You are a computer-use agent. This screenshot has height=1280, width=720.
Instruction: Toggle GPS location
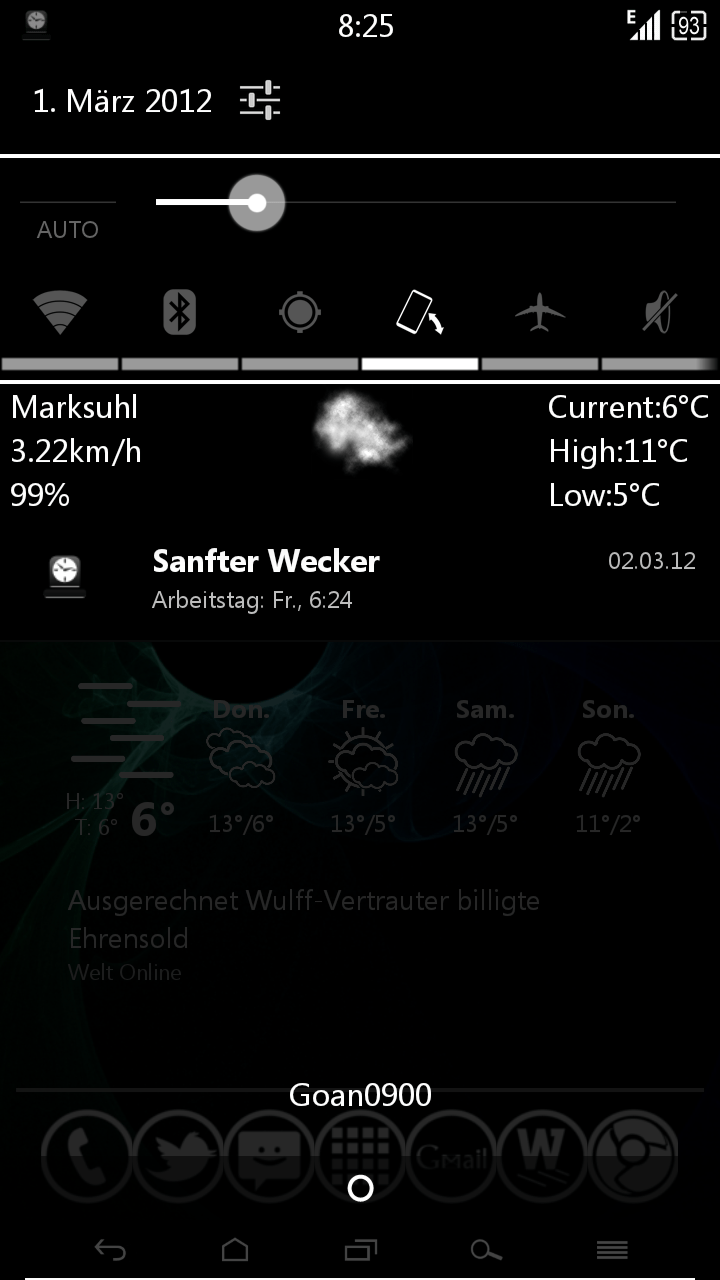click(x=300, y=313)
